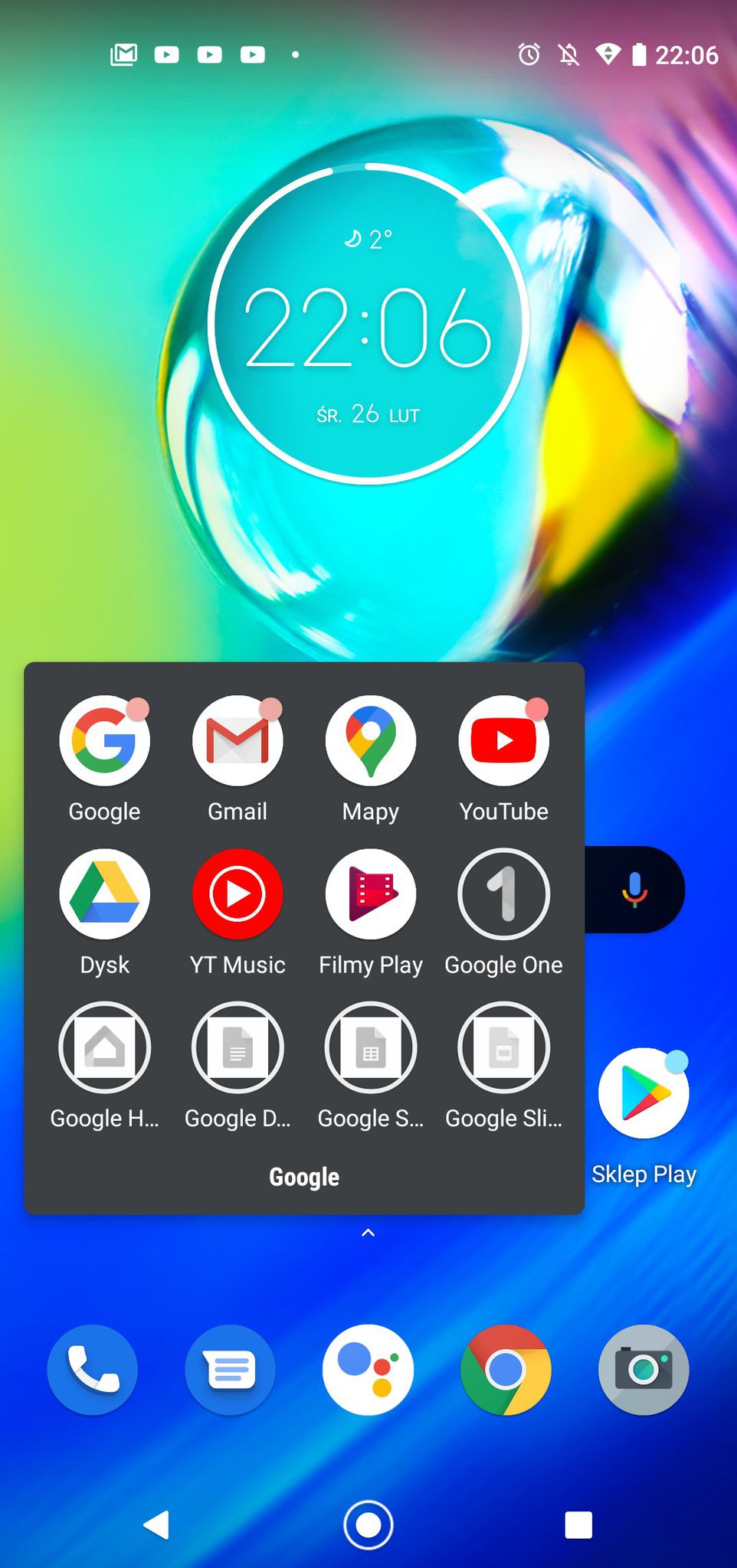Viewport: 737px width, 1568px height.
Task: Tap the Google folder name to rename
Action: [304, 1177]
